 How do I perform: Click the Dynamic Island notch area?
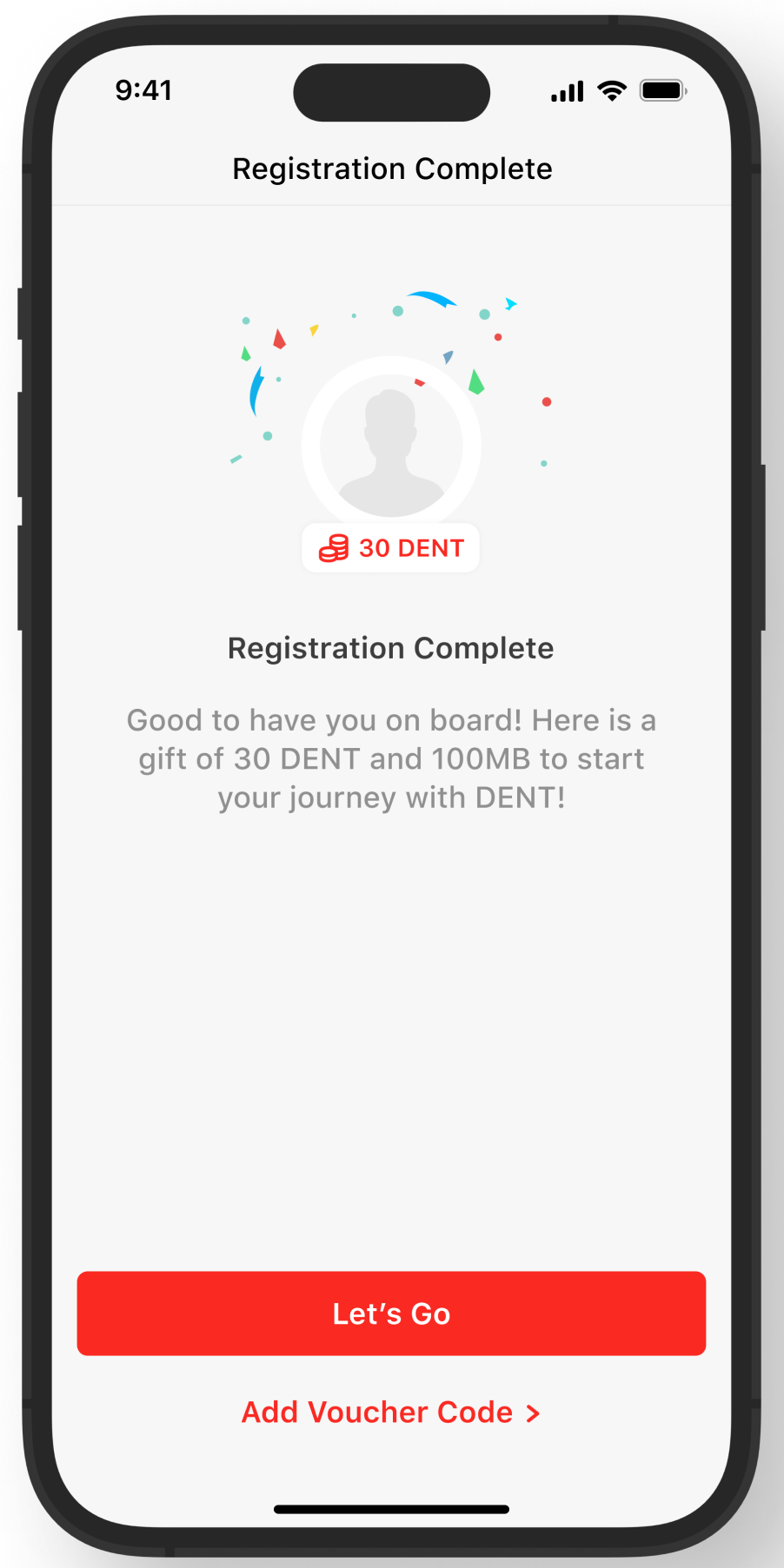(390, 92)
